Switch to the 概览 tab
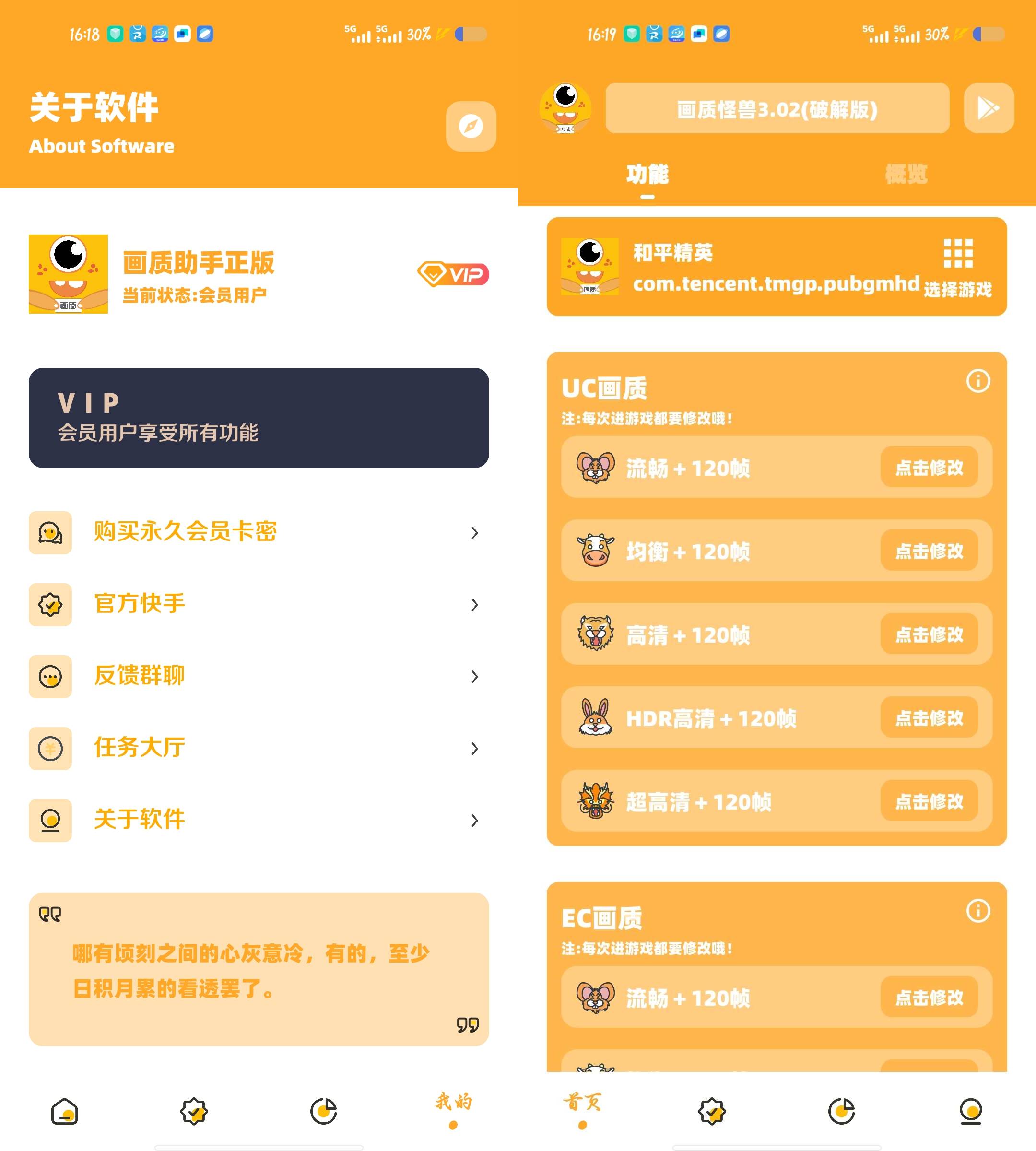Image resolution: width=1036 pixels, height=1151 pixels. (x=906, y=174)
